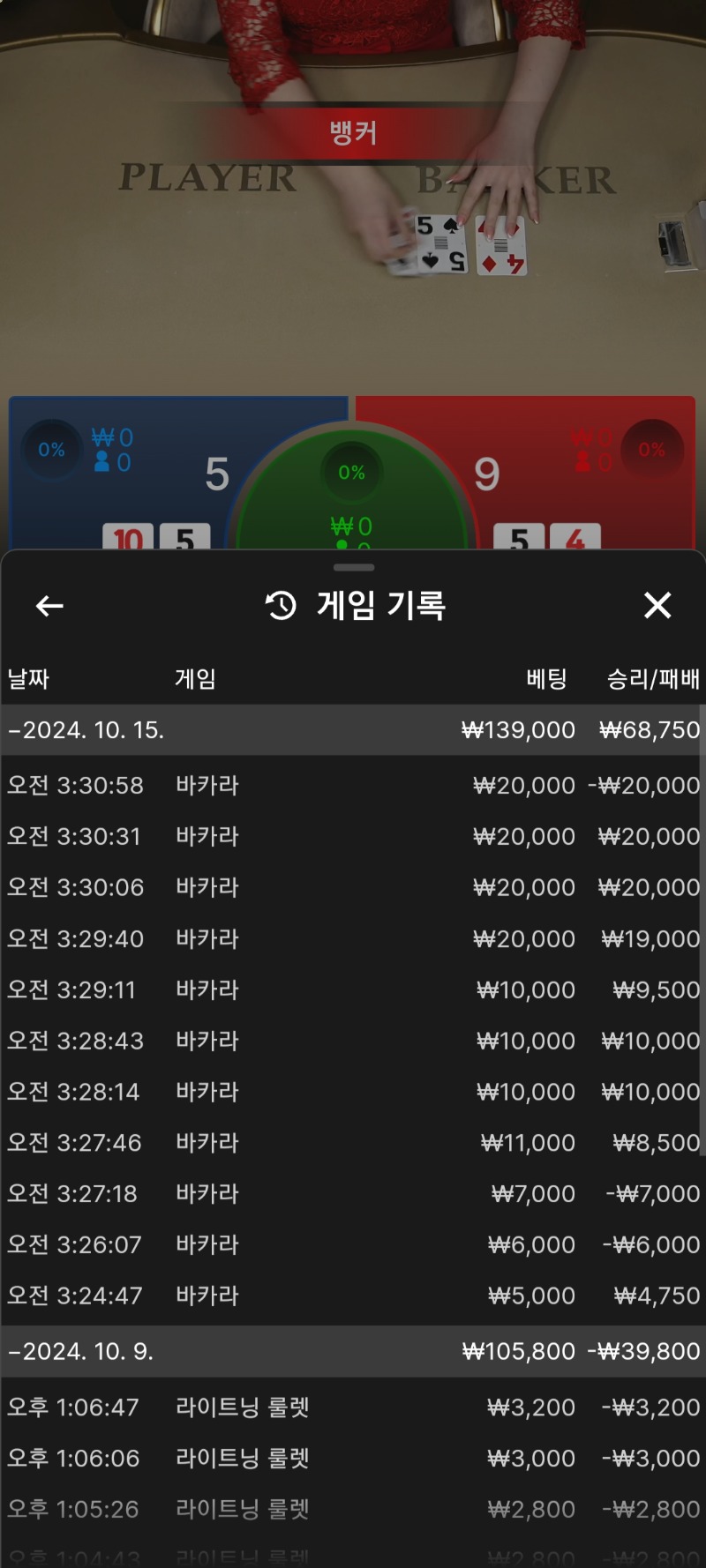Select the 오전 3:29:11 baccarat entry
This screenshot has width=706, height=1568.
pyautogui.click(x=353, y=989)
